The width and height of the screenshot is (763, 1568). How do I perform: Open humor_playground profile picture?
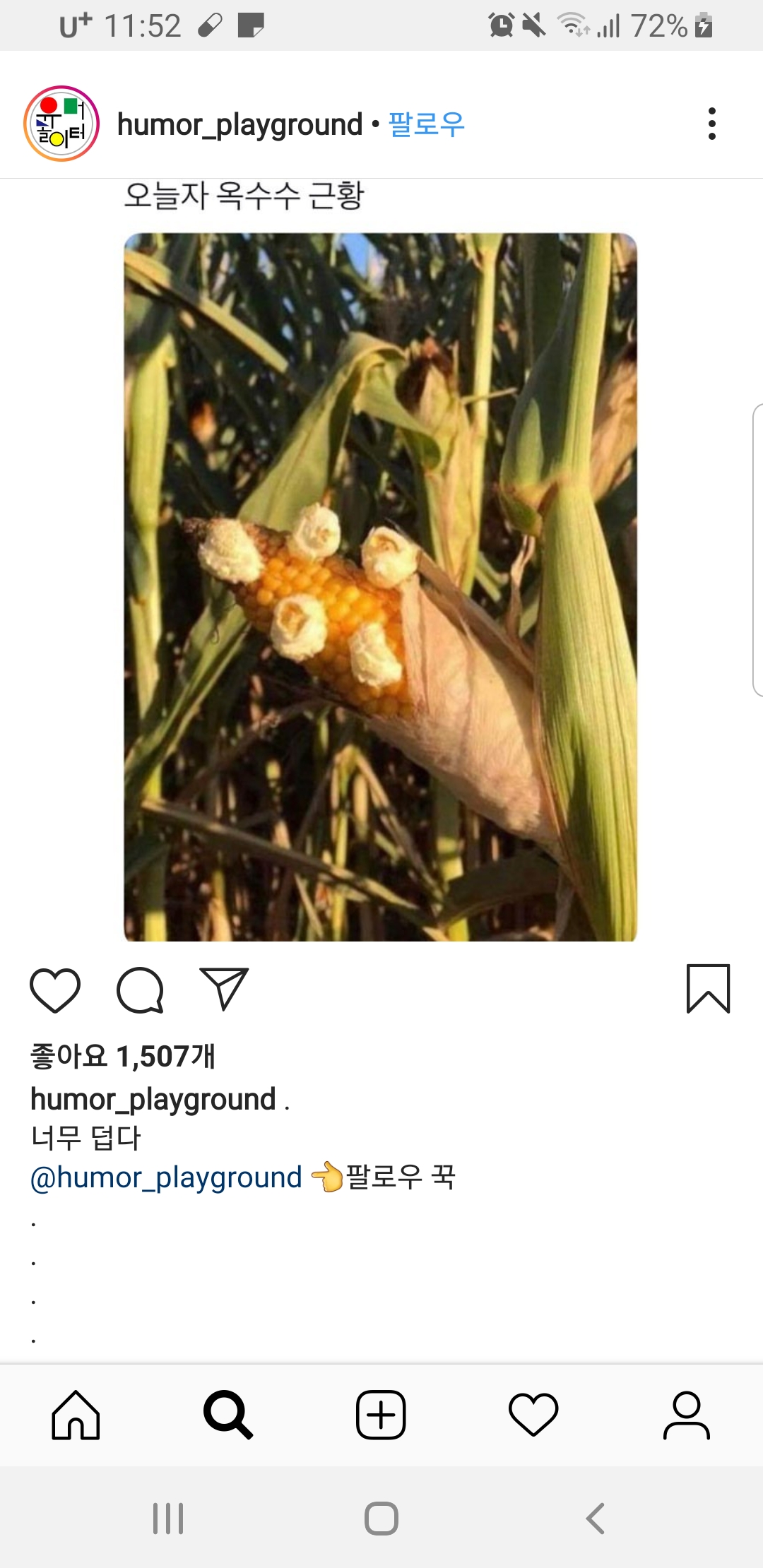click(61, 124)
